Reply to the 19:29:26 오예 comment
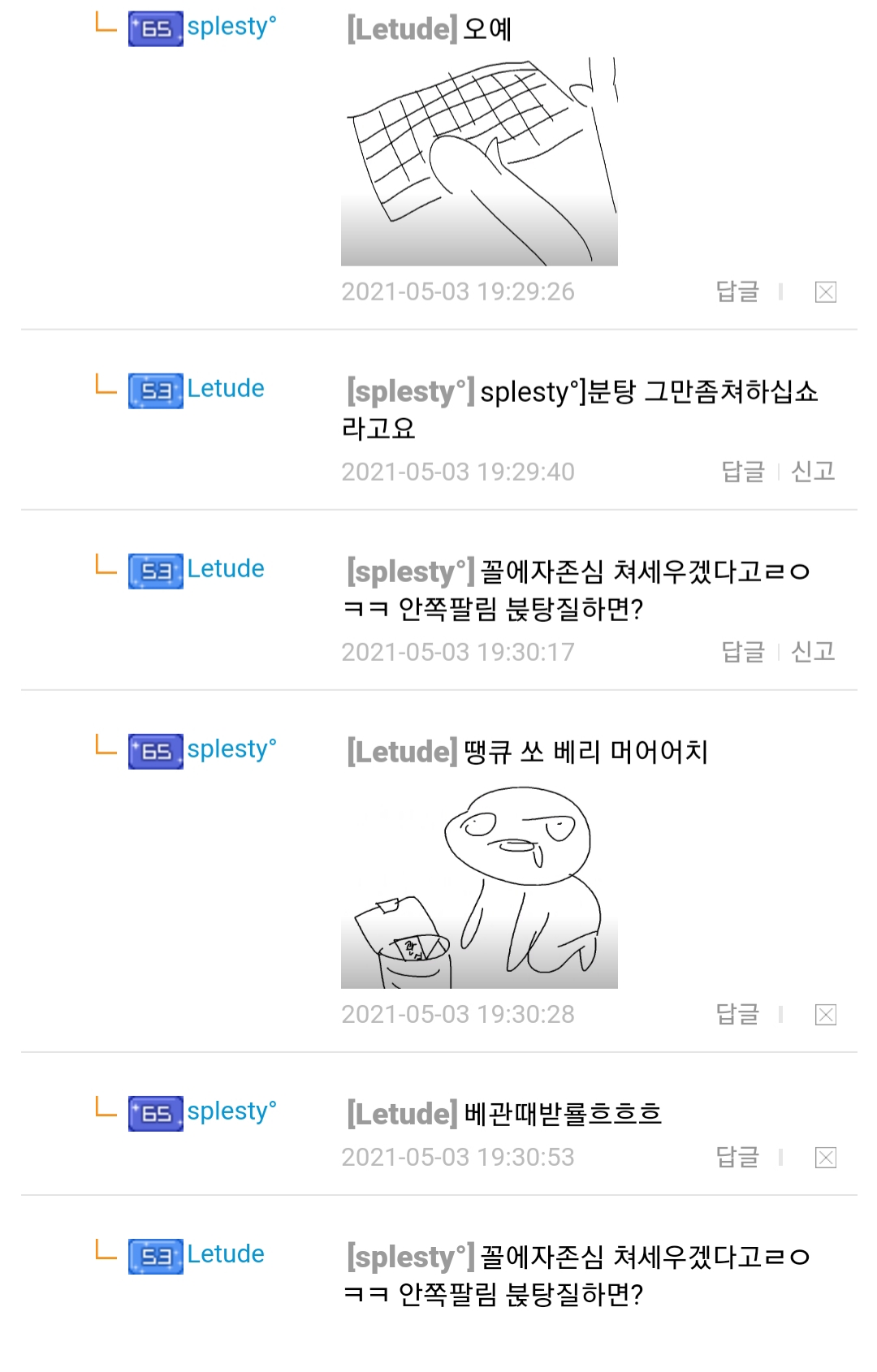 tap(737, 291)
